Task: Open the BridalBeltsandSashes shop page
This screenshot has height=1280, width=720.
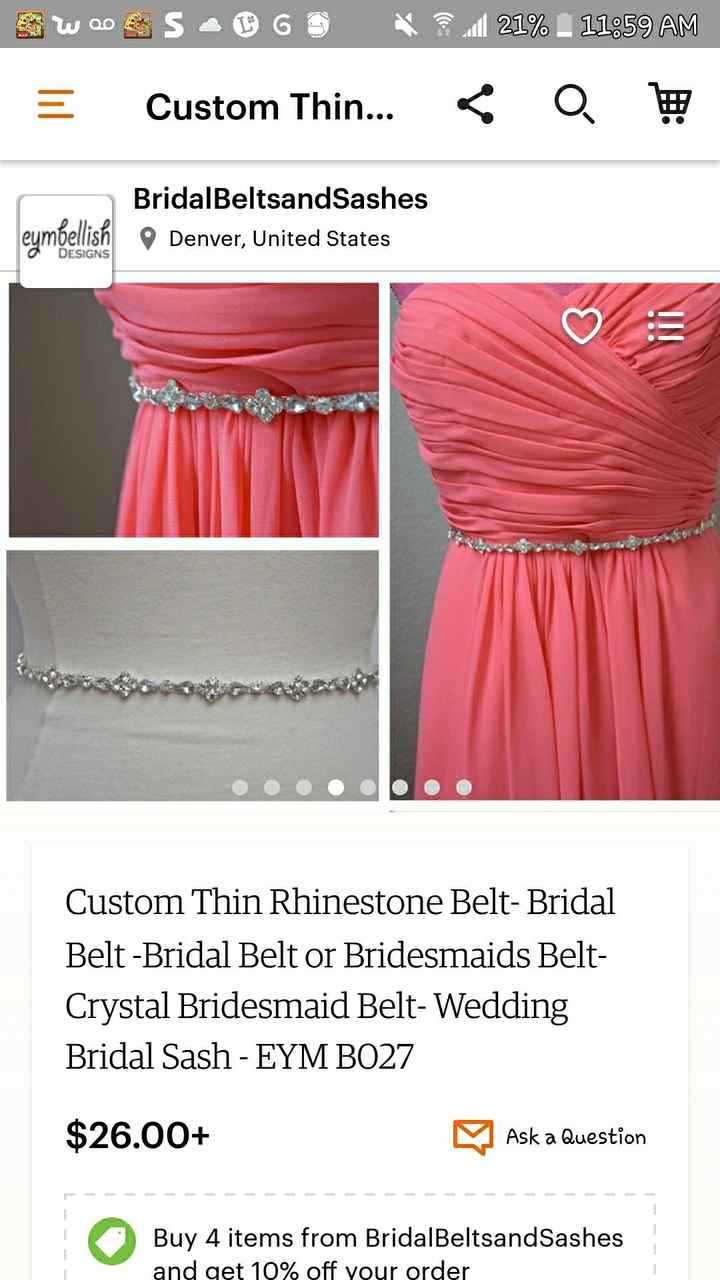Action: coord(280,199)
